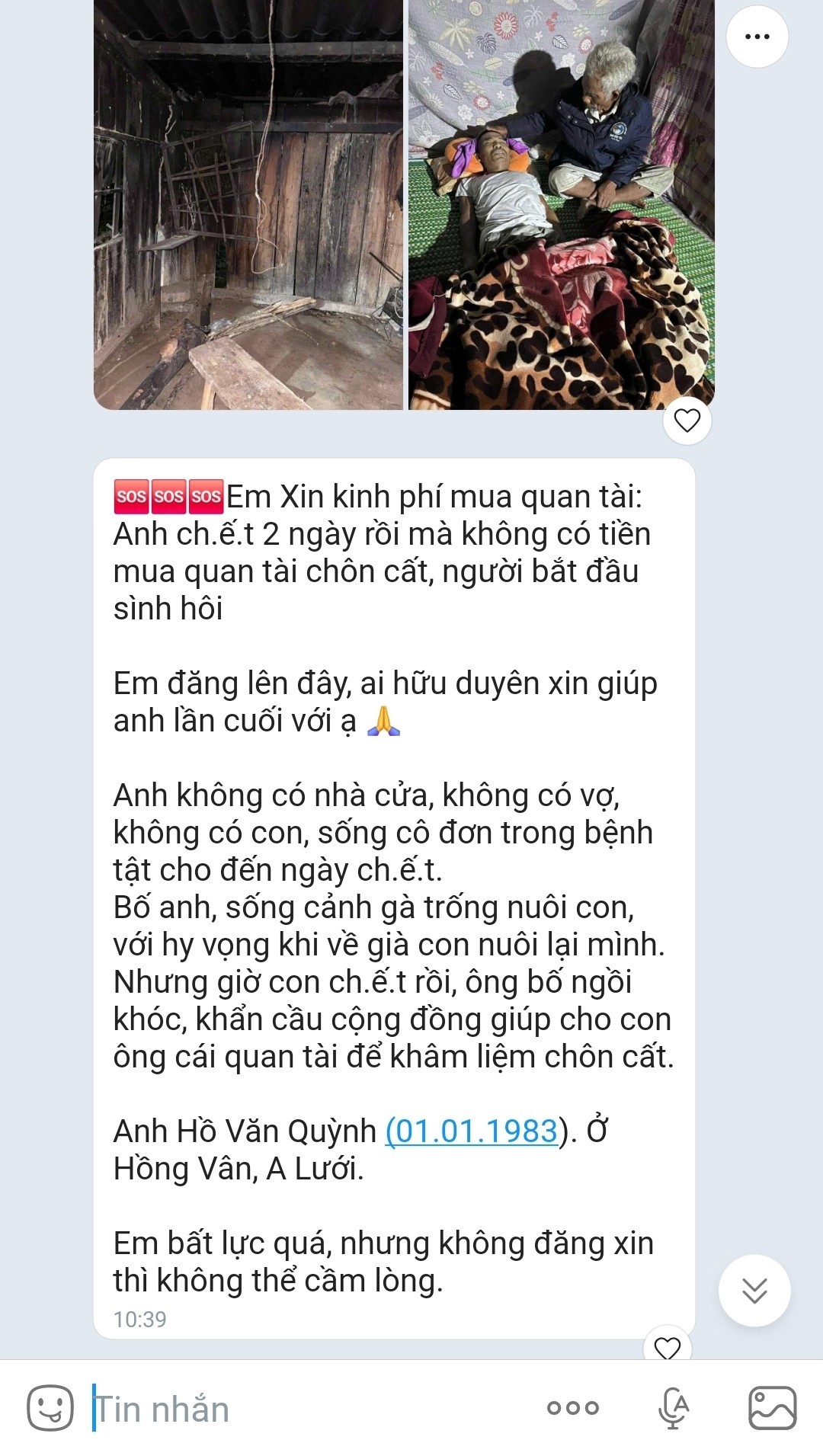Open the gallery to send a picture

click(772, 1408)
